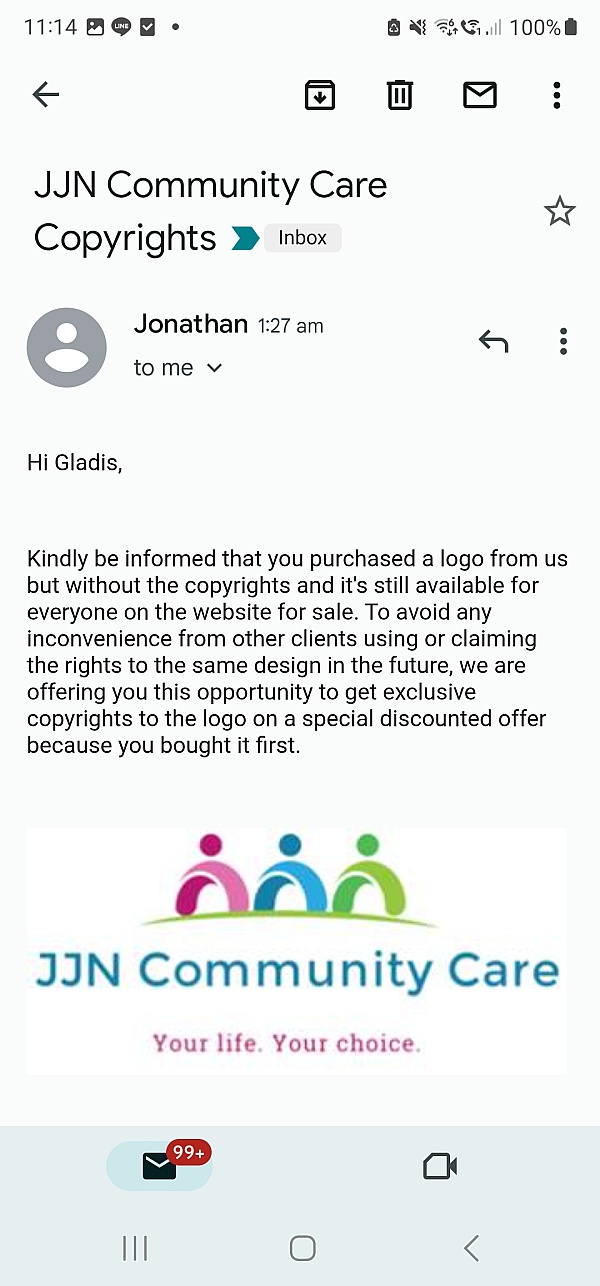Expand the "to me" recipient details
The image size is (600, 1286).
pyautogui.click(x=213, y=368)
